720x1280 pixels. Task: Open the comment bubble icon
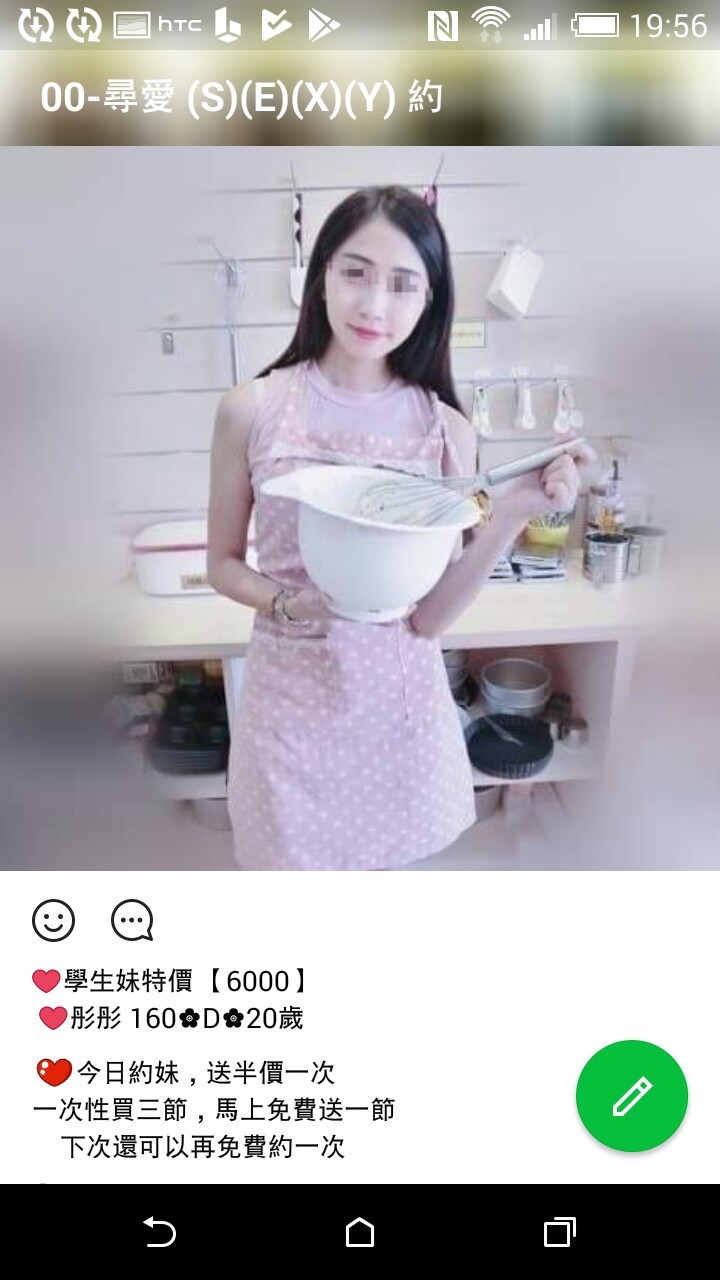(132, 920)
